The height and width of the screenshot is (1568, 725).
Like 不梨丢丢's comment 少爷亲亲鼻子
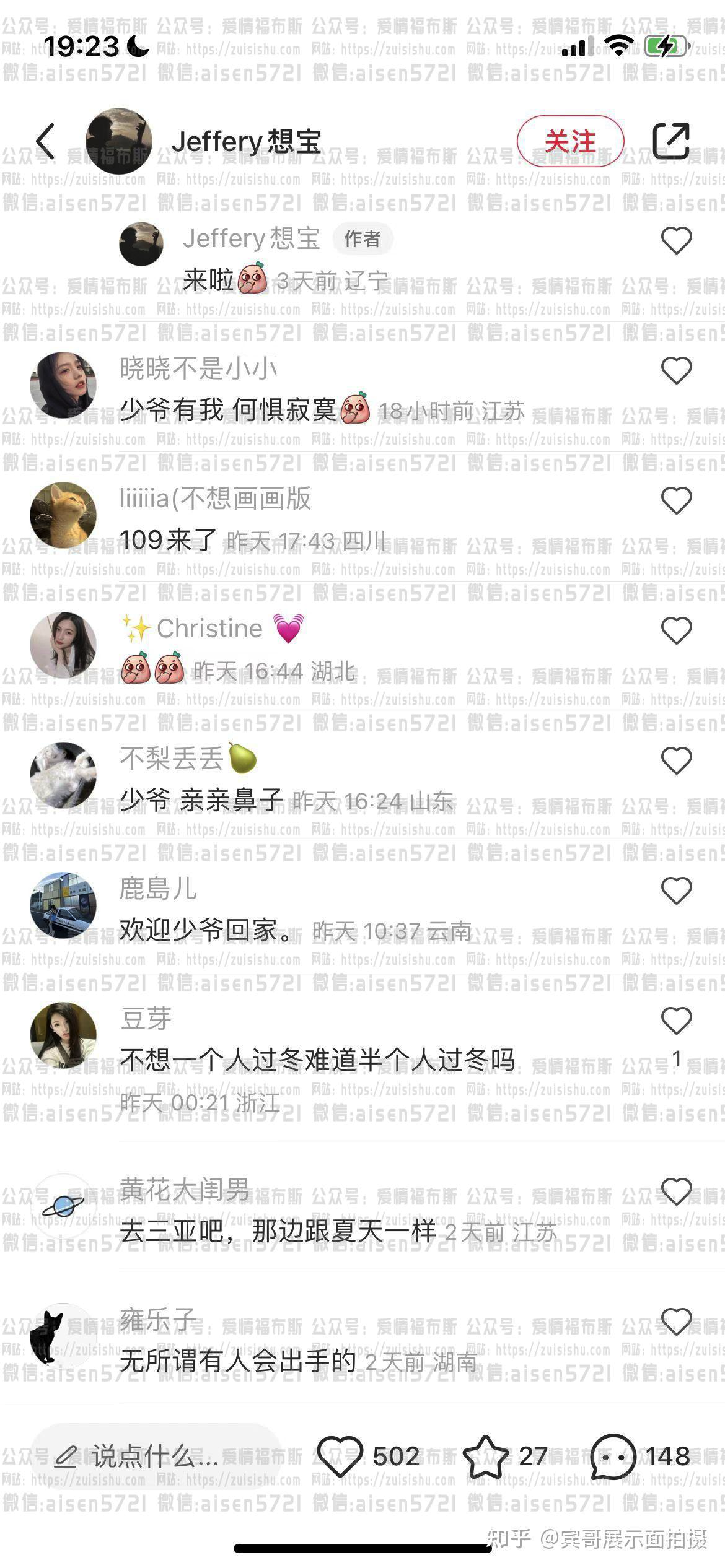click(676, 760)
